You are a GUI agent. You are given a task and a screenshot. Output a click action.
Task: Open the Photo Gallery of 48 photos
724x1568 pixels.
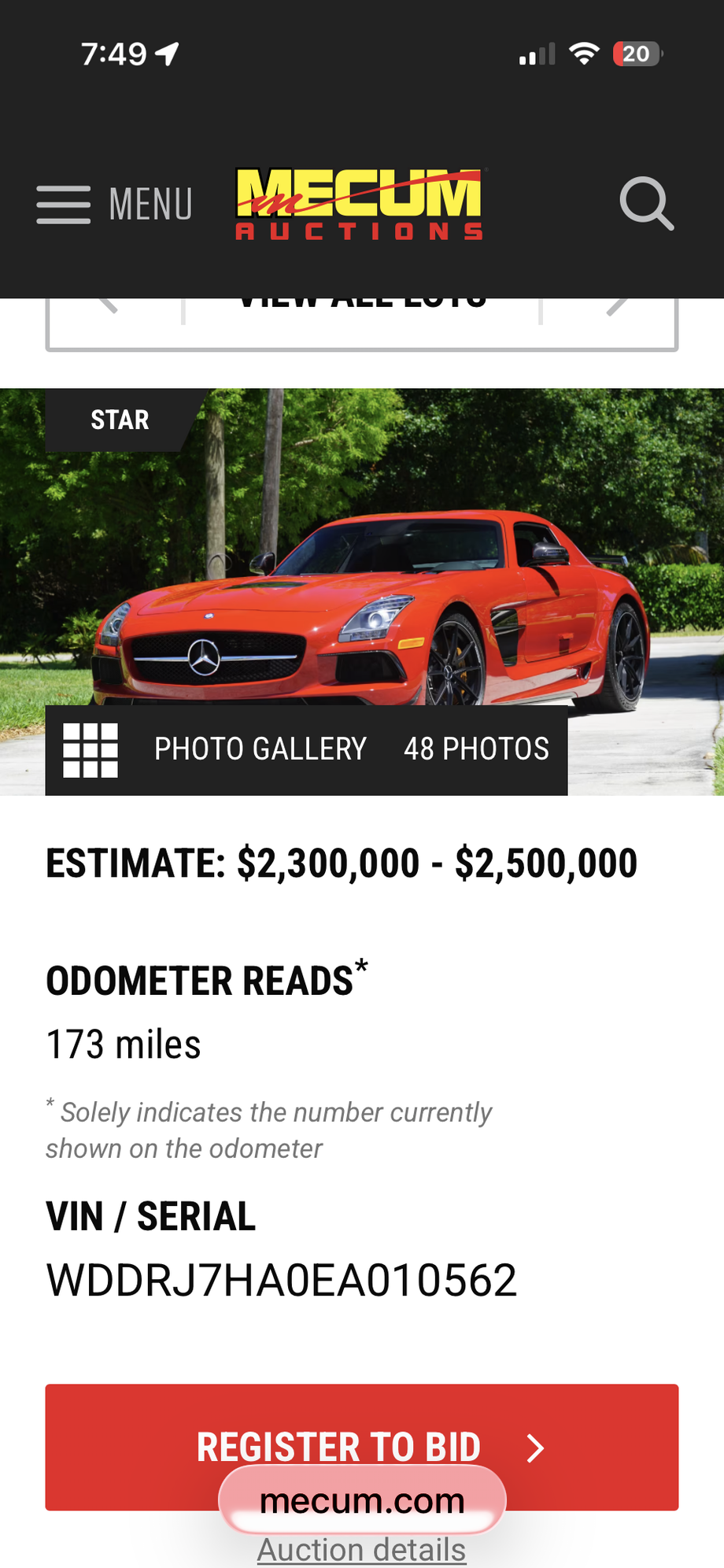click(306, 750)
